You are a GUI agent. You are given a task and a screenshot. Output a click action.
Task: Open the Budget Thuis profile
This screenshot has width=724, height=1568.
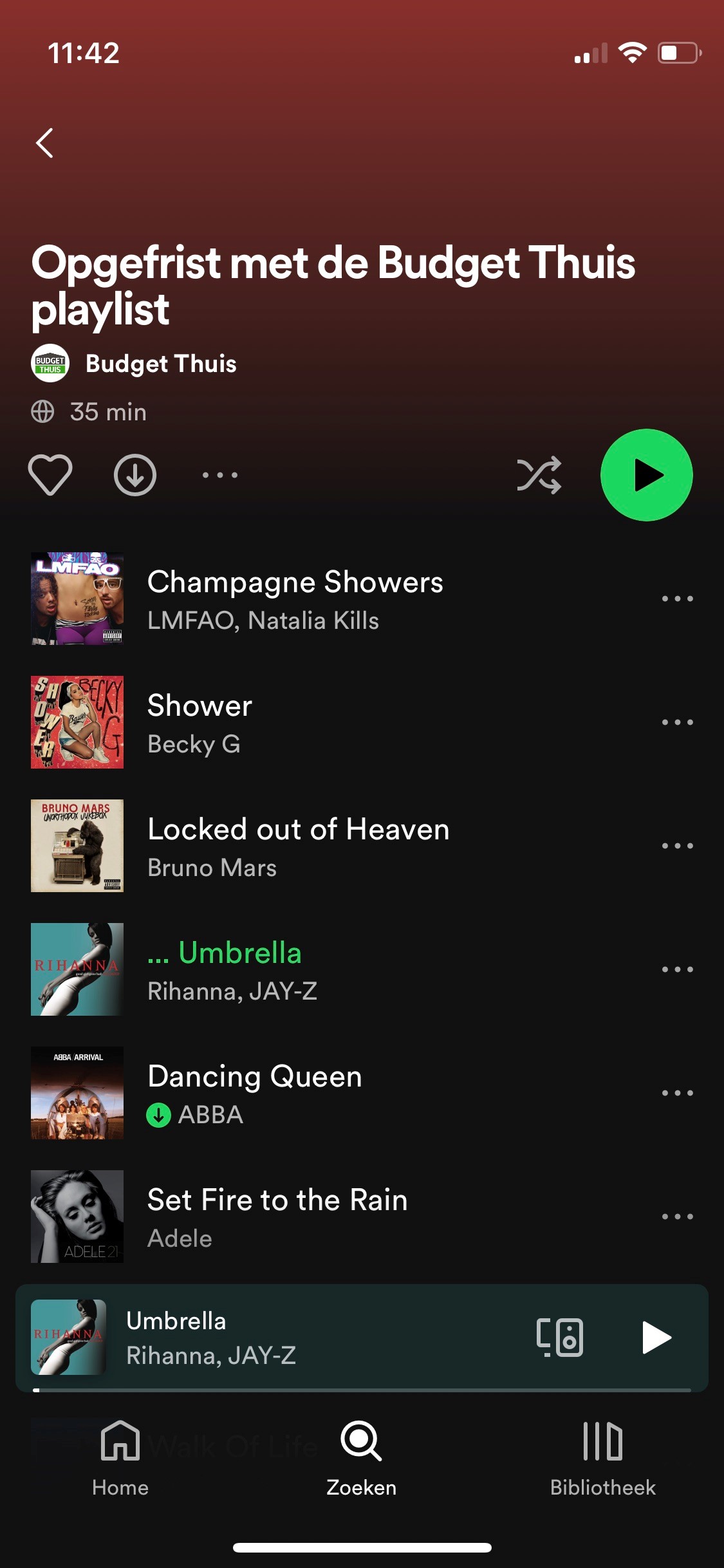click(x=161, y=364)
